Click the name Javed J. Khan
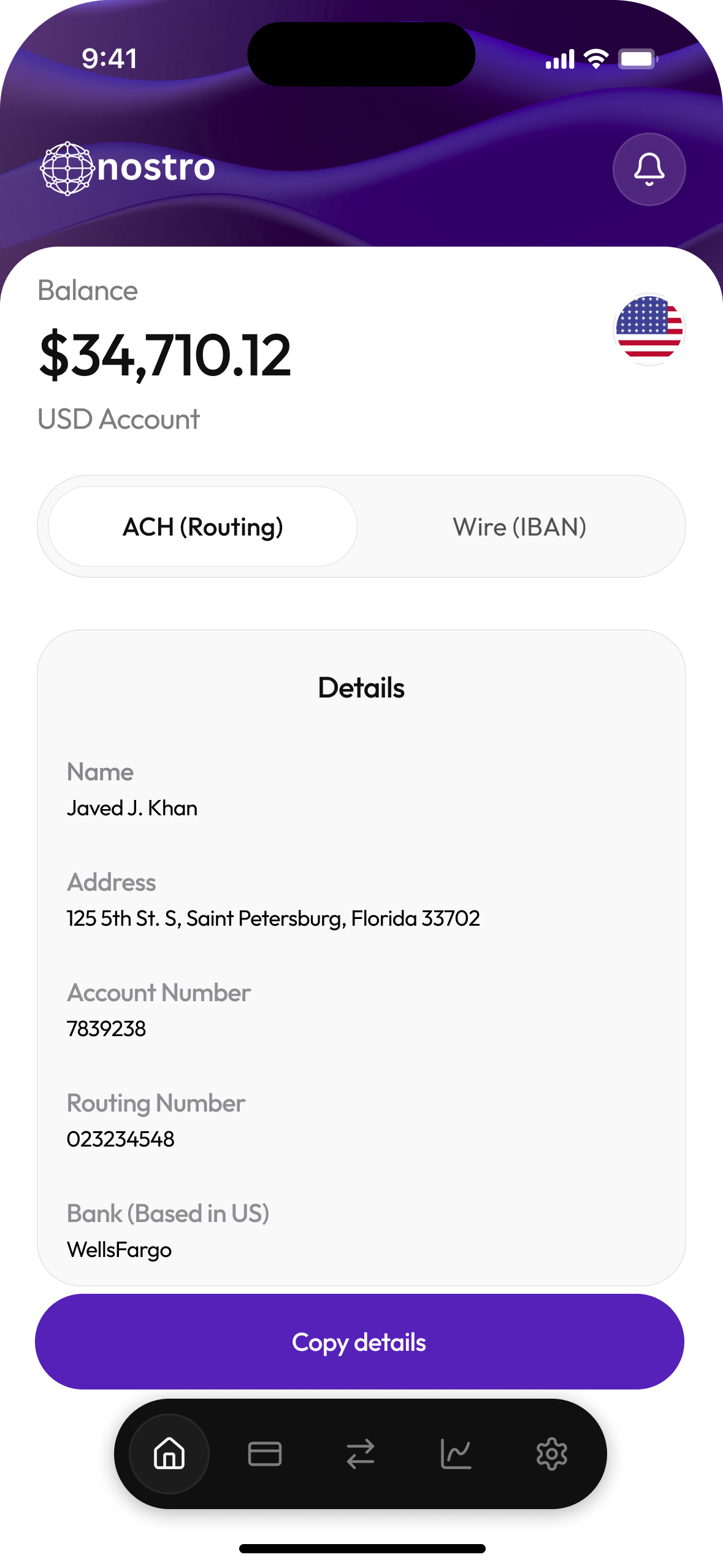 tap(132, 807)
